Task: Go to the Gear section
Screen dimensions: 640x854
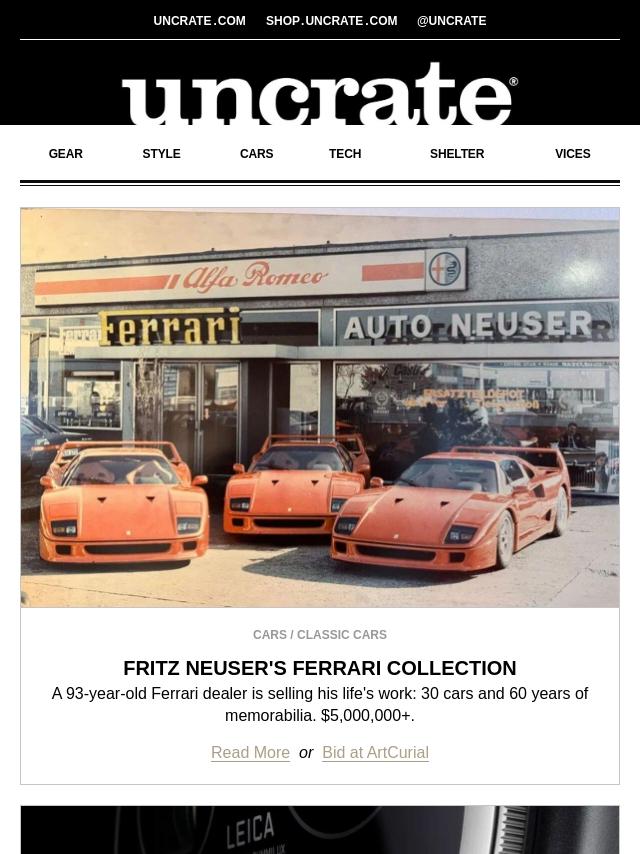Action: (66, 154)
